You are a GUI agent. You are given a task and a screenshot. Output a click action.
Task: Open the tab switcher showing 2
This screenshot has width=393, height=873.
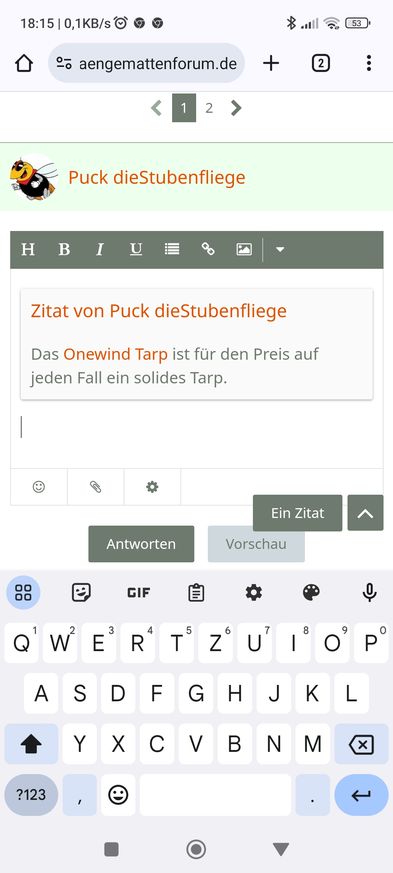click(320, 63)
